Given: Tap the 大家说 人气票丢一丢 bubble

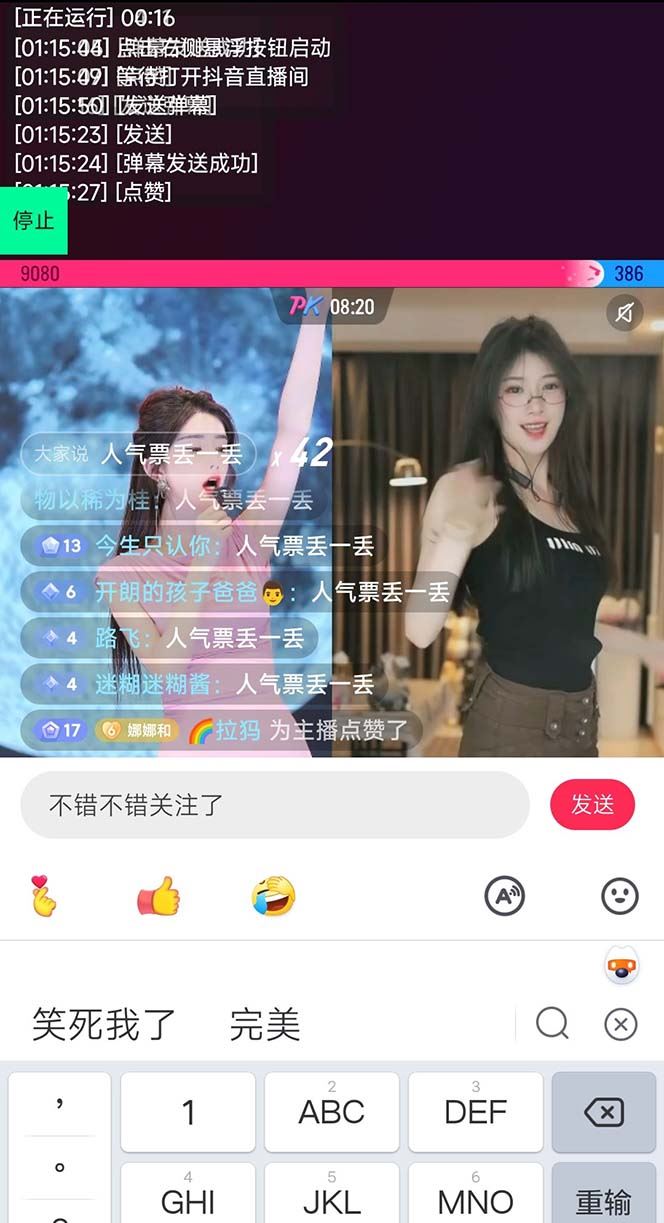Looking at the screenshot, I should pos(140,454).
